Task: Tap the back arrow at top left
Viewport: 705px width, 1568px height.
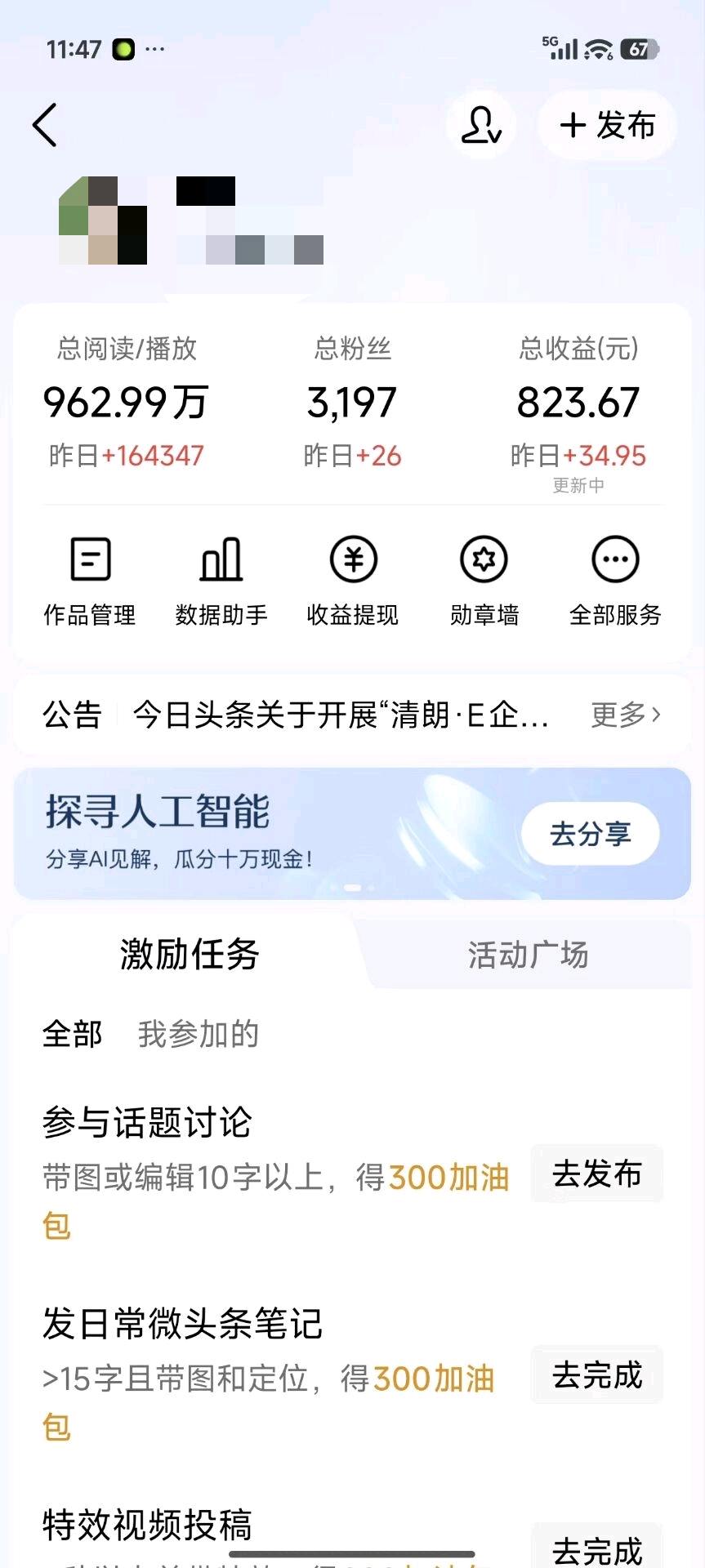Action: pos(45,124)
